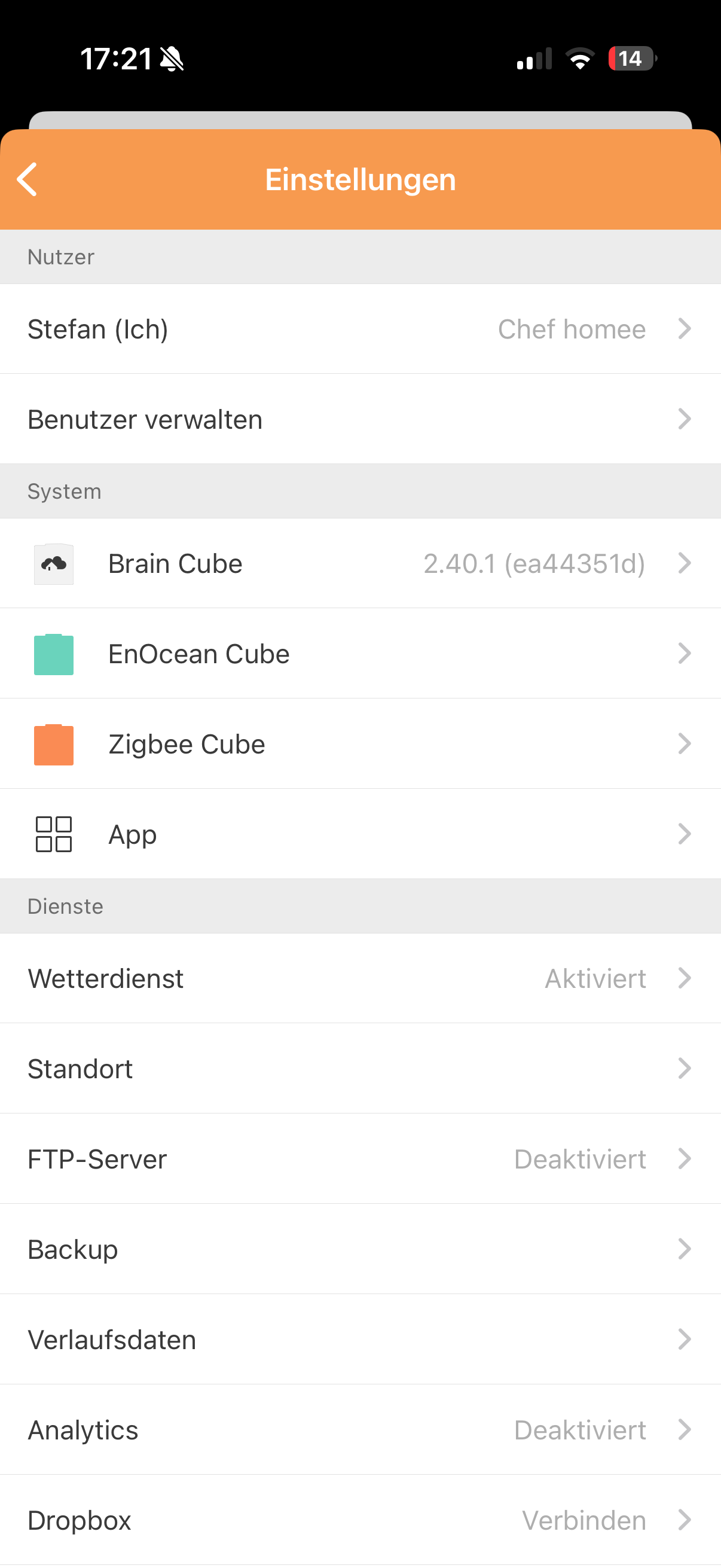
Task: Open Standort settings
Action: [x=360, y=1069]
